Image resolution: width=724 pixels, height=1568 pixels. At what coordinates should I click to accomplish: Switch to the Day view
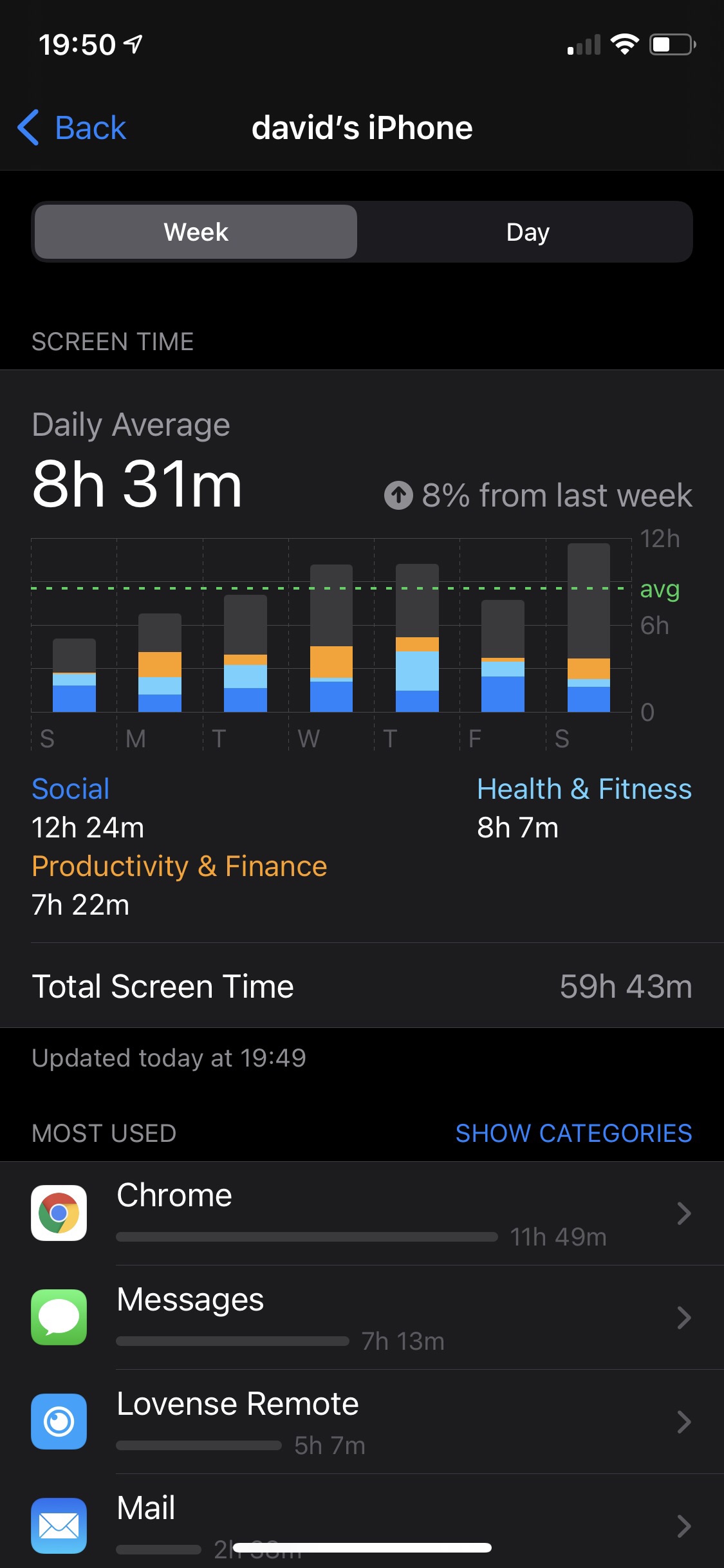(x=527, y=232)
